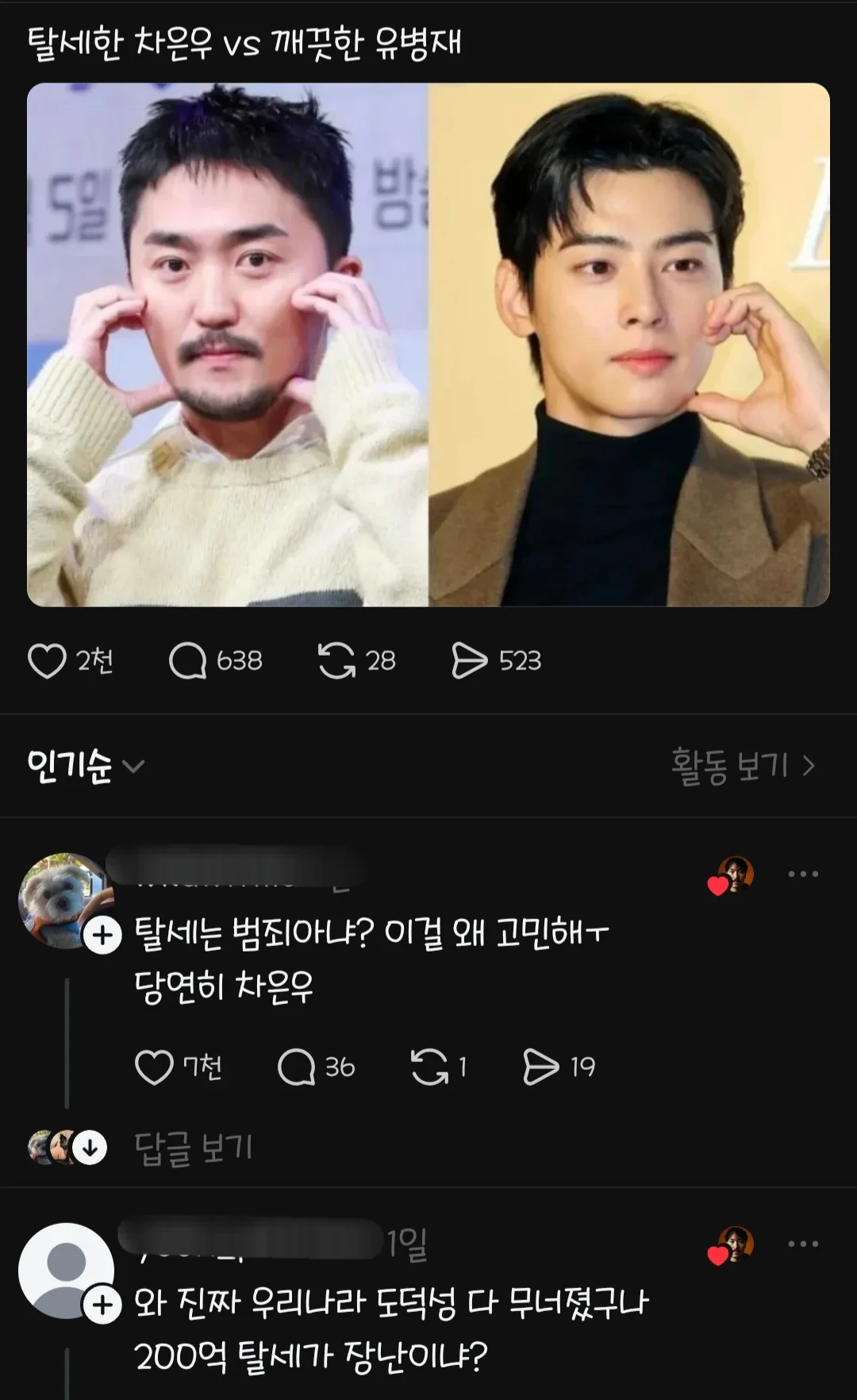Open 활동 보기 activity view
Viewport: 857px width, 1400px height.
point(743,766)
